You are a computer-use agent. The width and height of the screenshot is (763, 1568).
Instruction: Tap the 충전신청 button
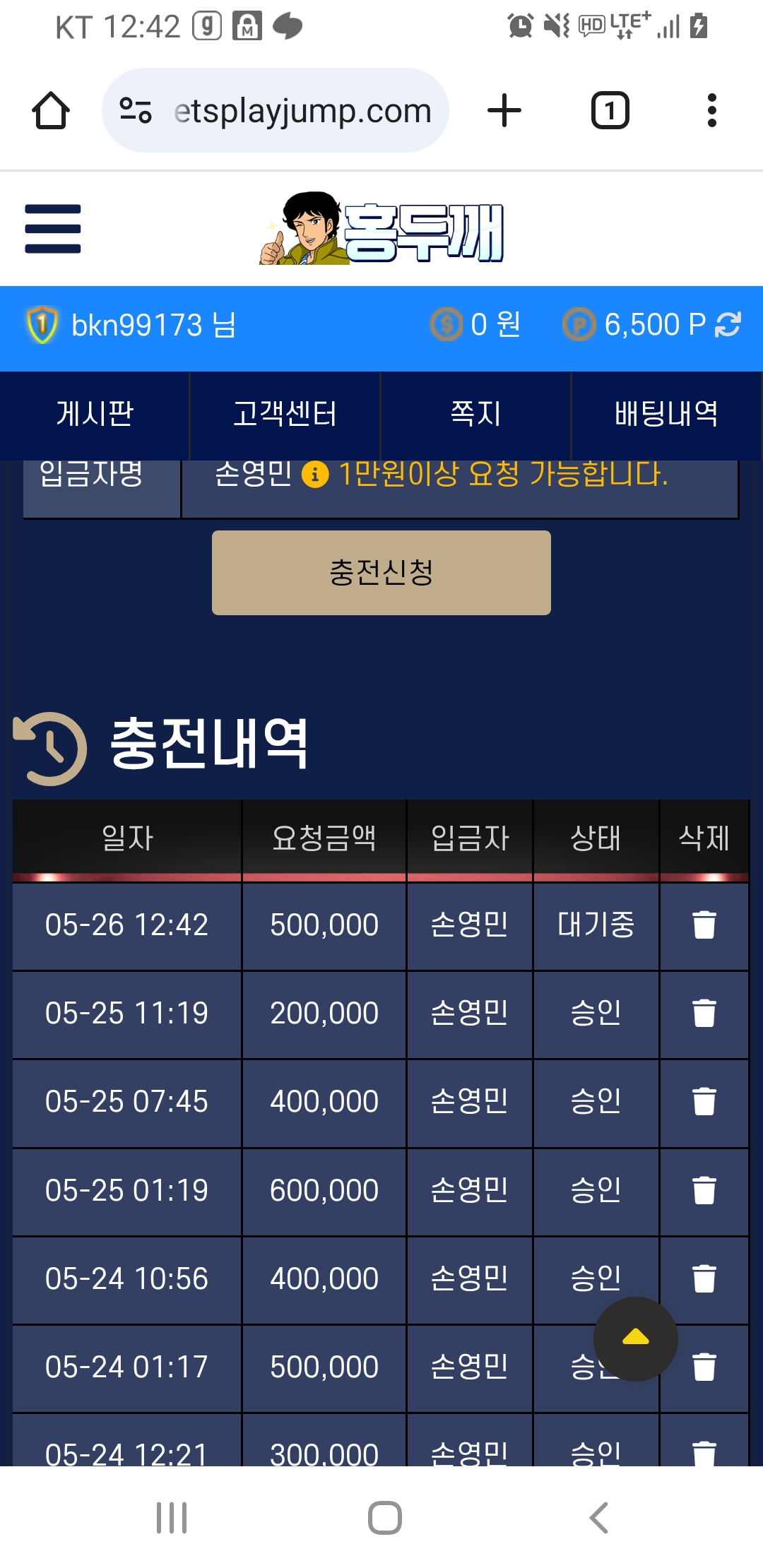click(381, 572)
